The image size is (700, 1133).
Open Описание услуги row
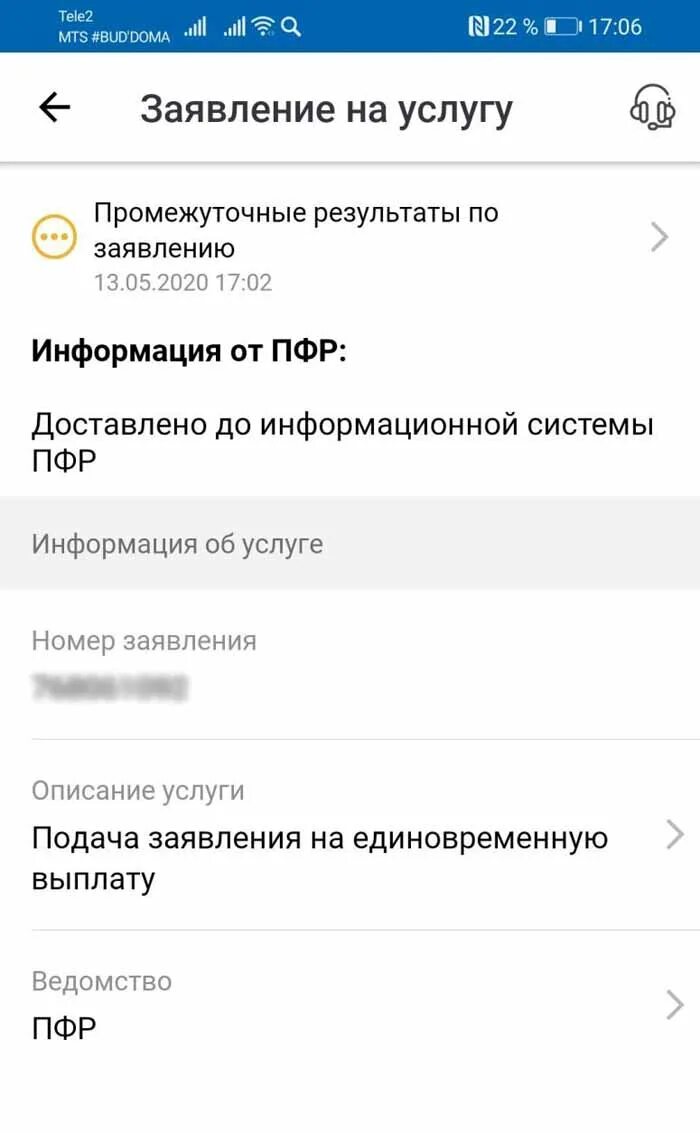(350, 835)
